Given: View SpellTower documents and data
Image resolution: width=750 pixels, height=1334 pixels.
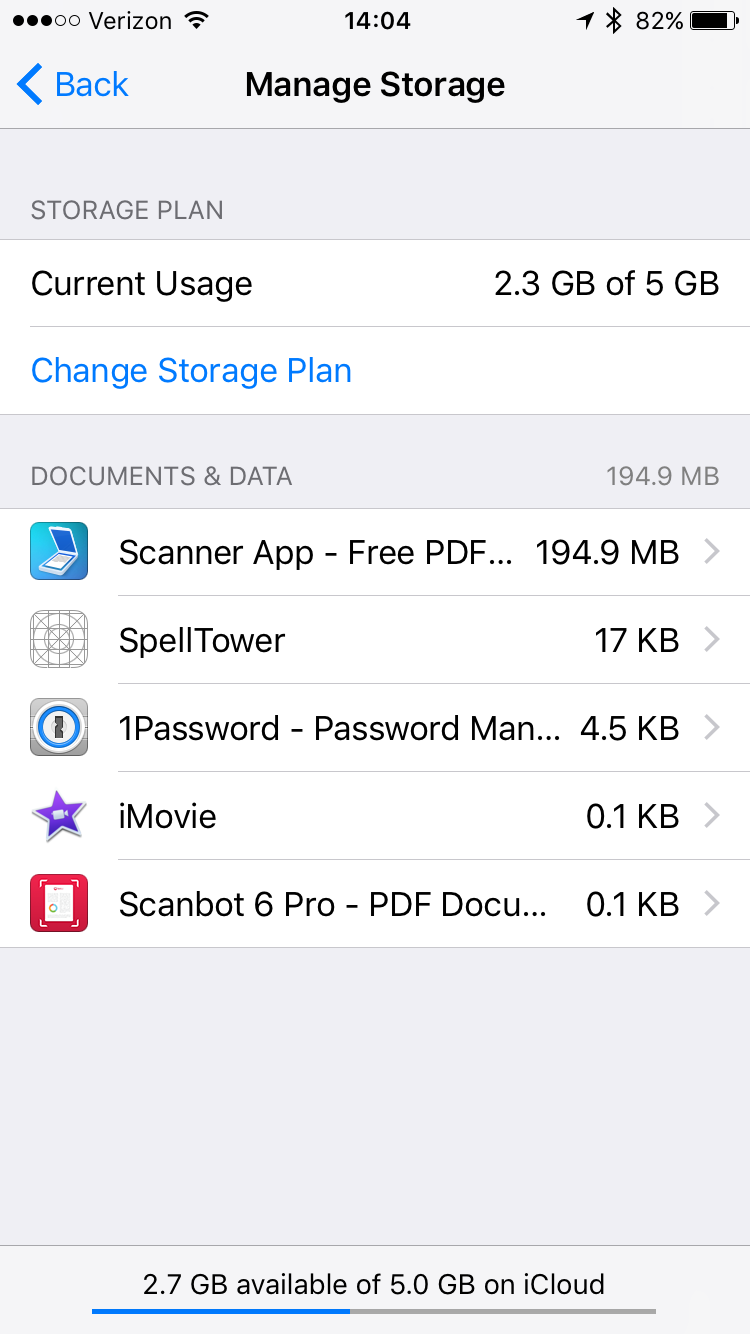Looking at the screenshot, I should coord(375,640).
